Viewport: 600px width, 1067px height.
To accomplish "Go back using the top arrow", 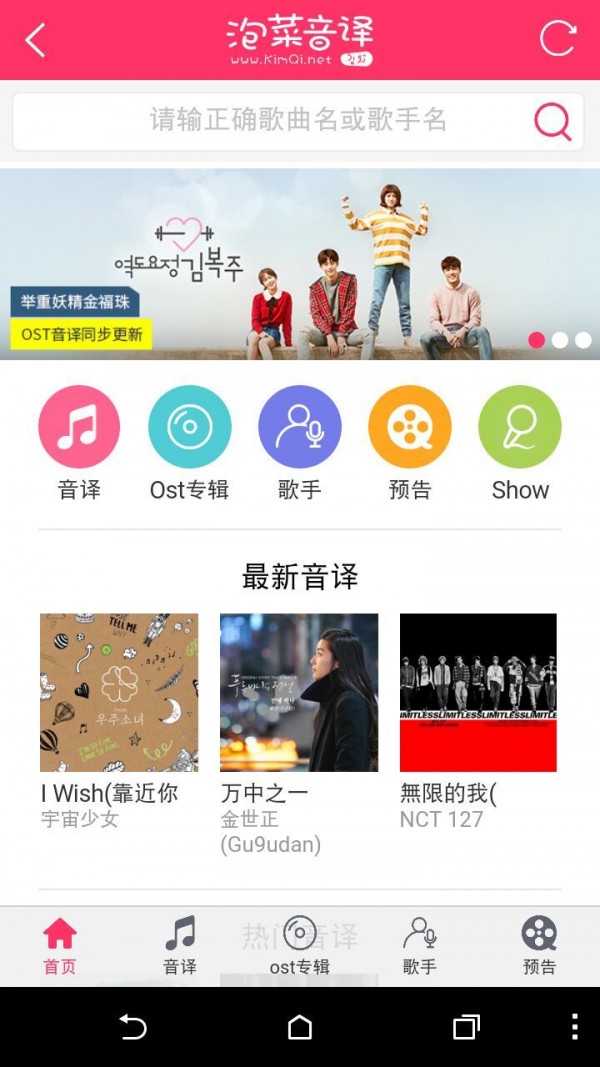I will [x=35, y=40].
